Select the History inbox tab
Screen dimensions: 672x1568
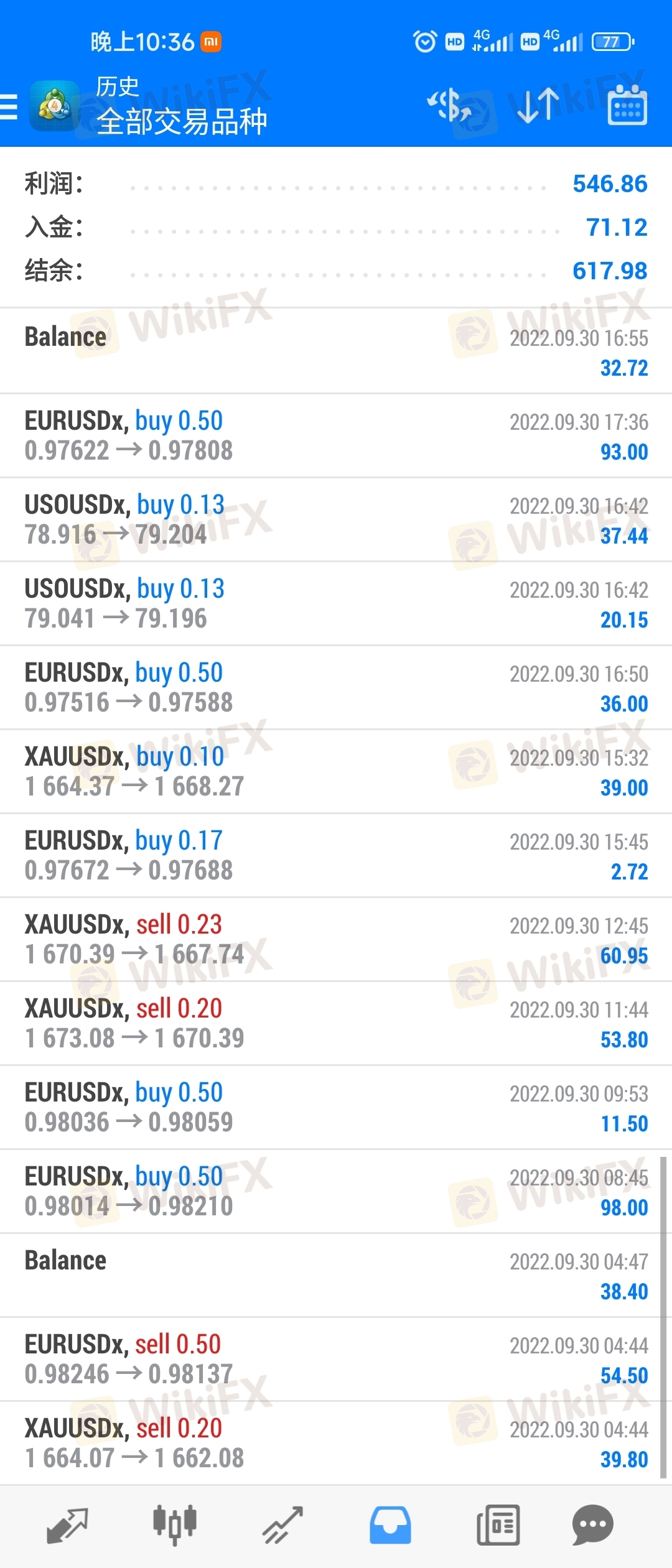point(390,1525)
